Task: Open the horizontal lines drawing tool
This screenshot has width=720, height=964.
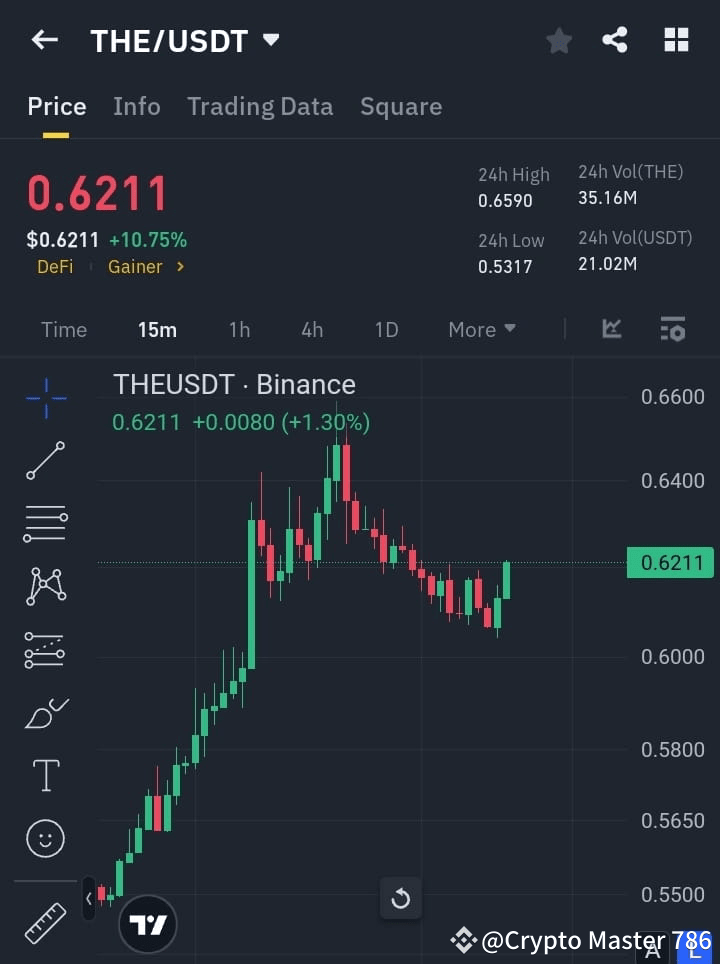Action: pyautogui.click(x=45, y=524)
